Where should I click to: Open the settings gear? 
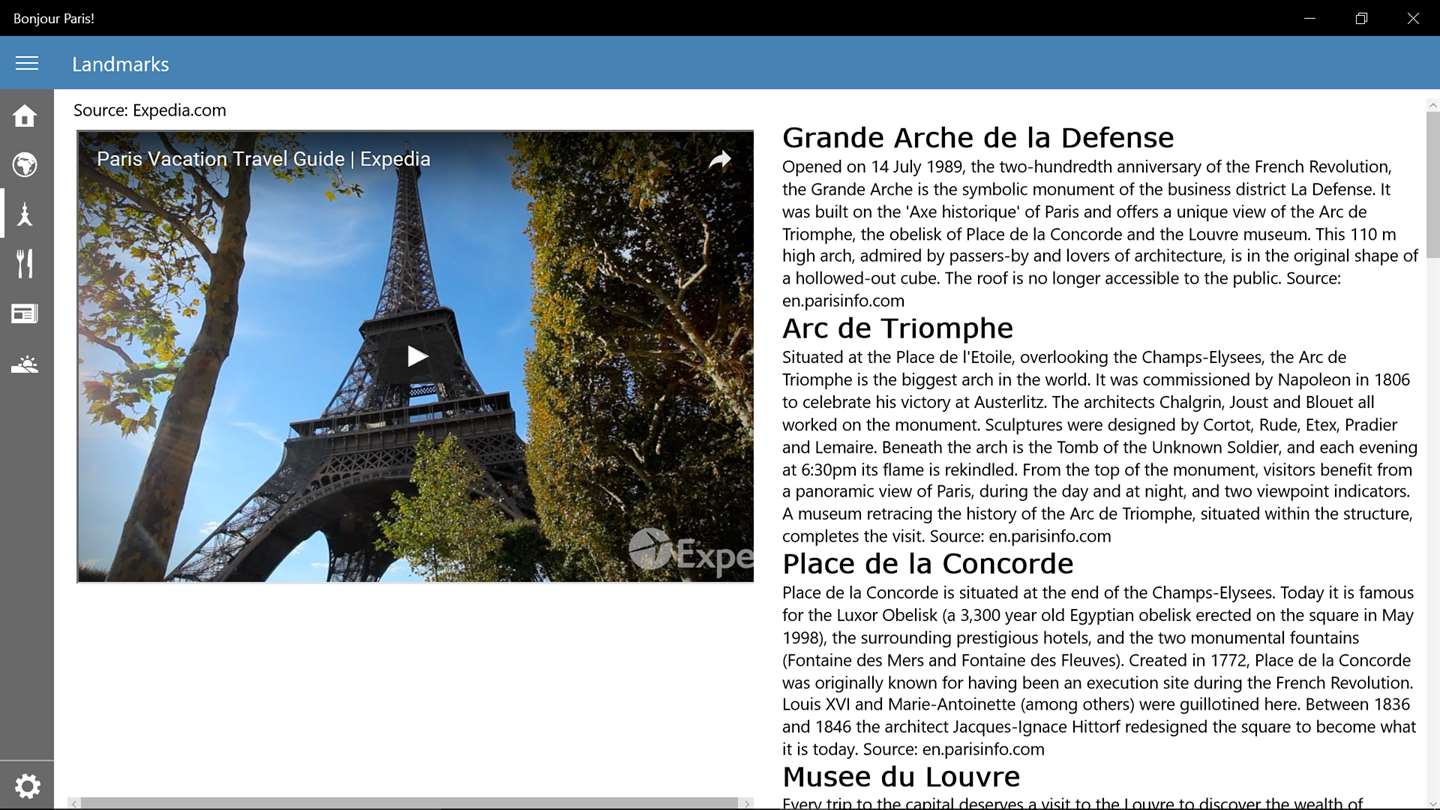[27, 786]
